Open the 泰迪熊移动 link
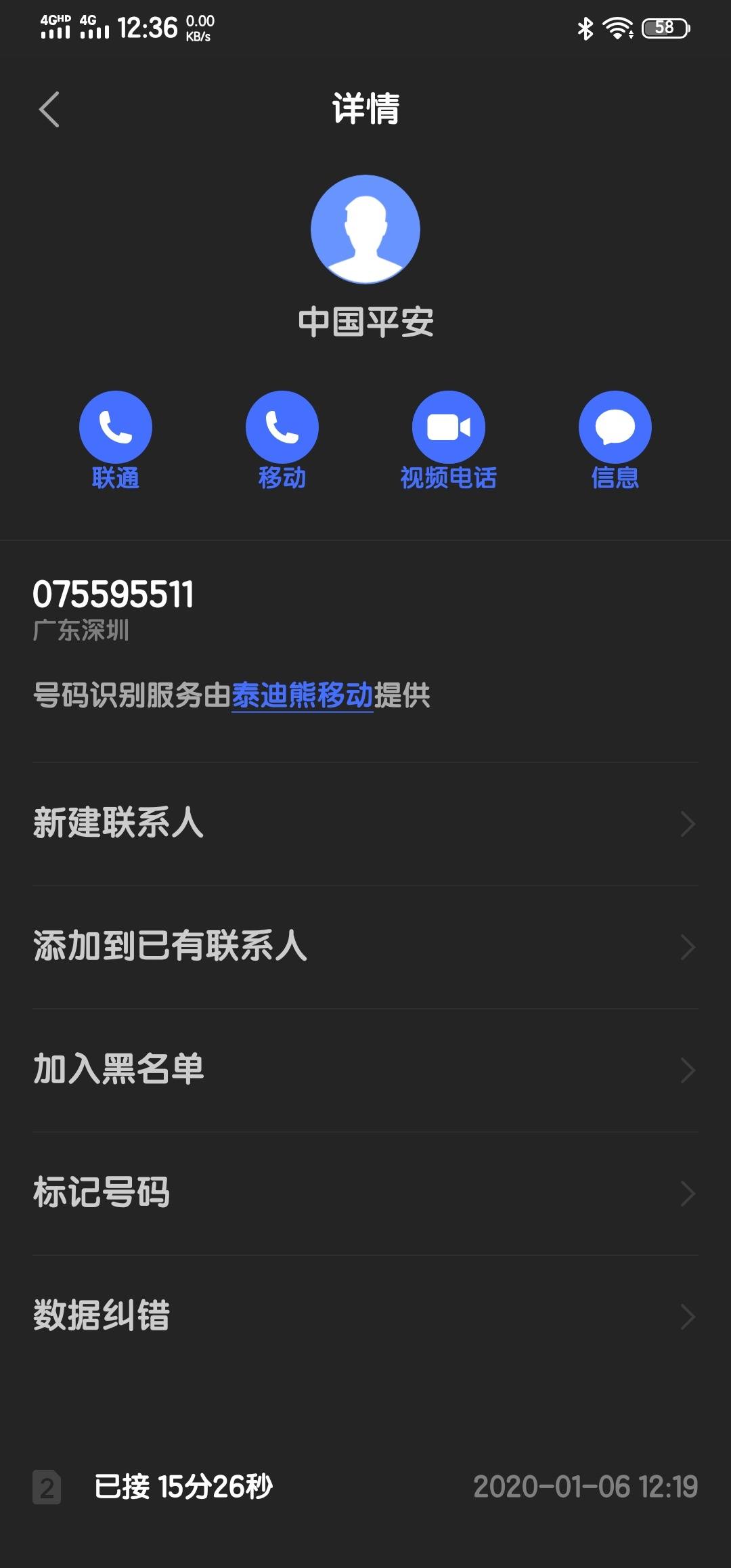The height and width of the screenshot is (1568, 731). (x=303, y=695)
